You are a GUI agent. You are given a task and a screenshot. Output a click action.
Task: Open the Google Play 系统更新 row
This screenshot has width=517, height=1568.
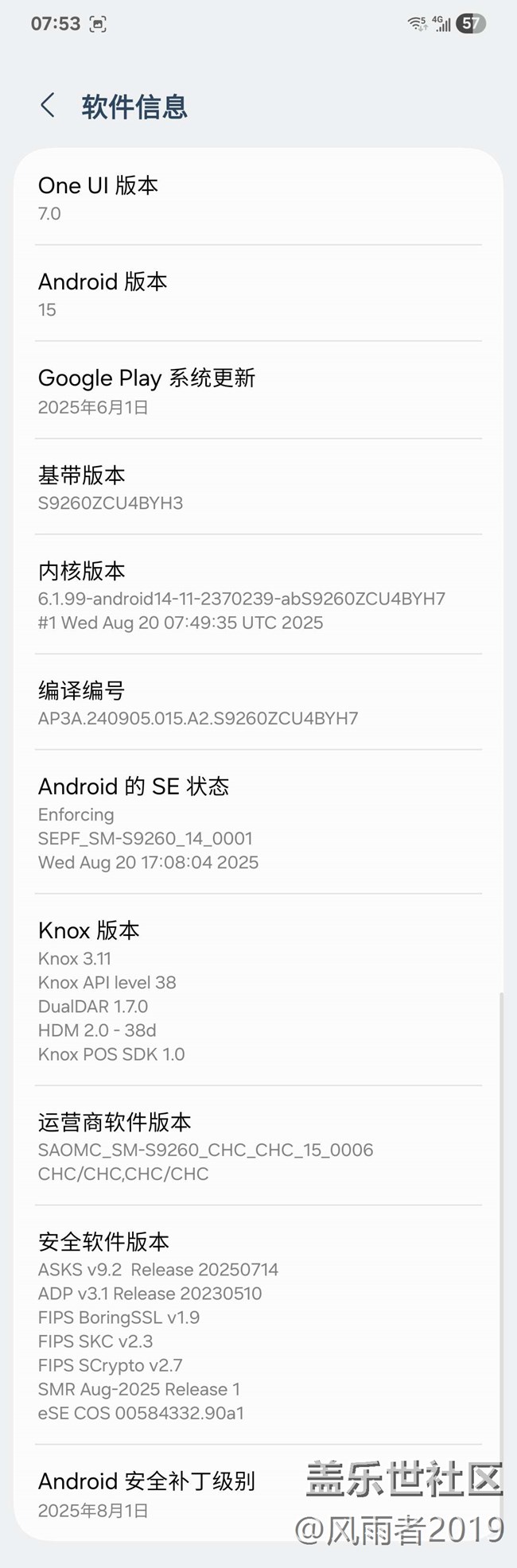coord(258,390)
